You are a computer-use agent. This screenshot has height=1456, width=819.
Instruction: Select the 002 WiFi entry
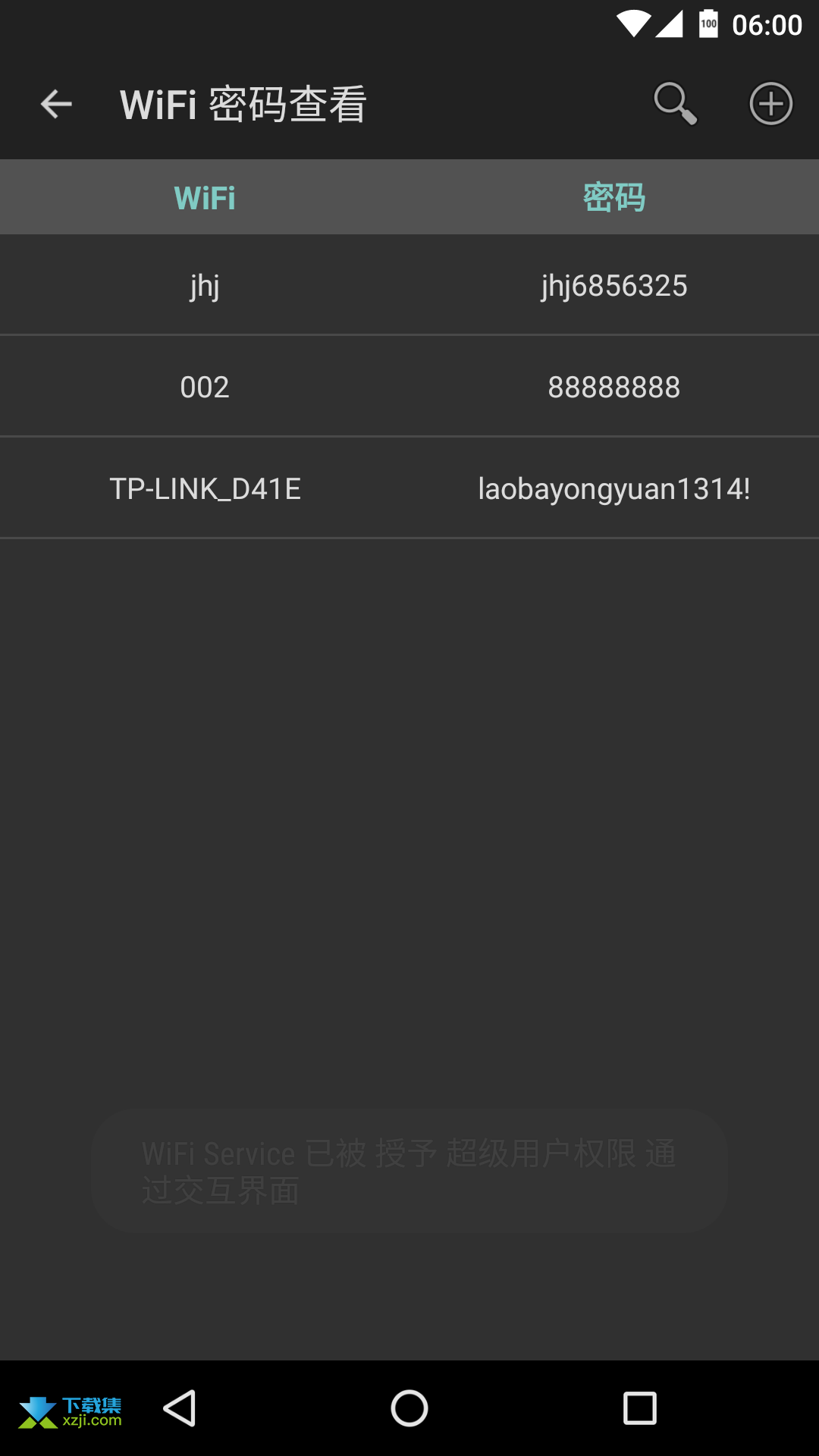(x=409, y=386)
